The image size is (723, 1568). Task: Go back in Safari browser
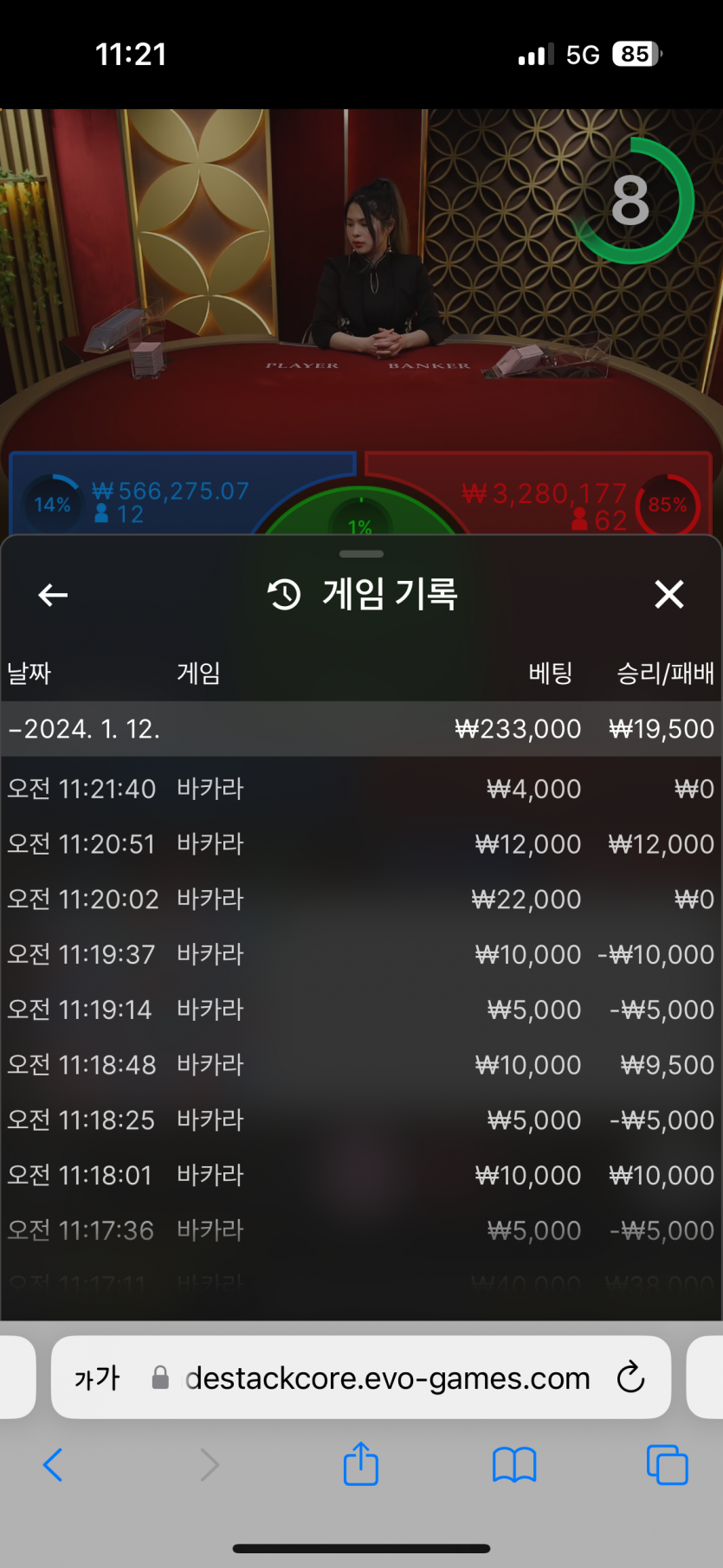pos(53,1465)
